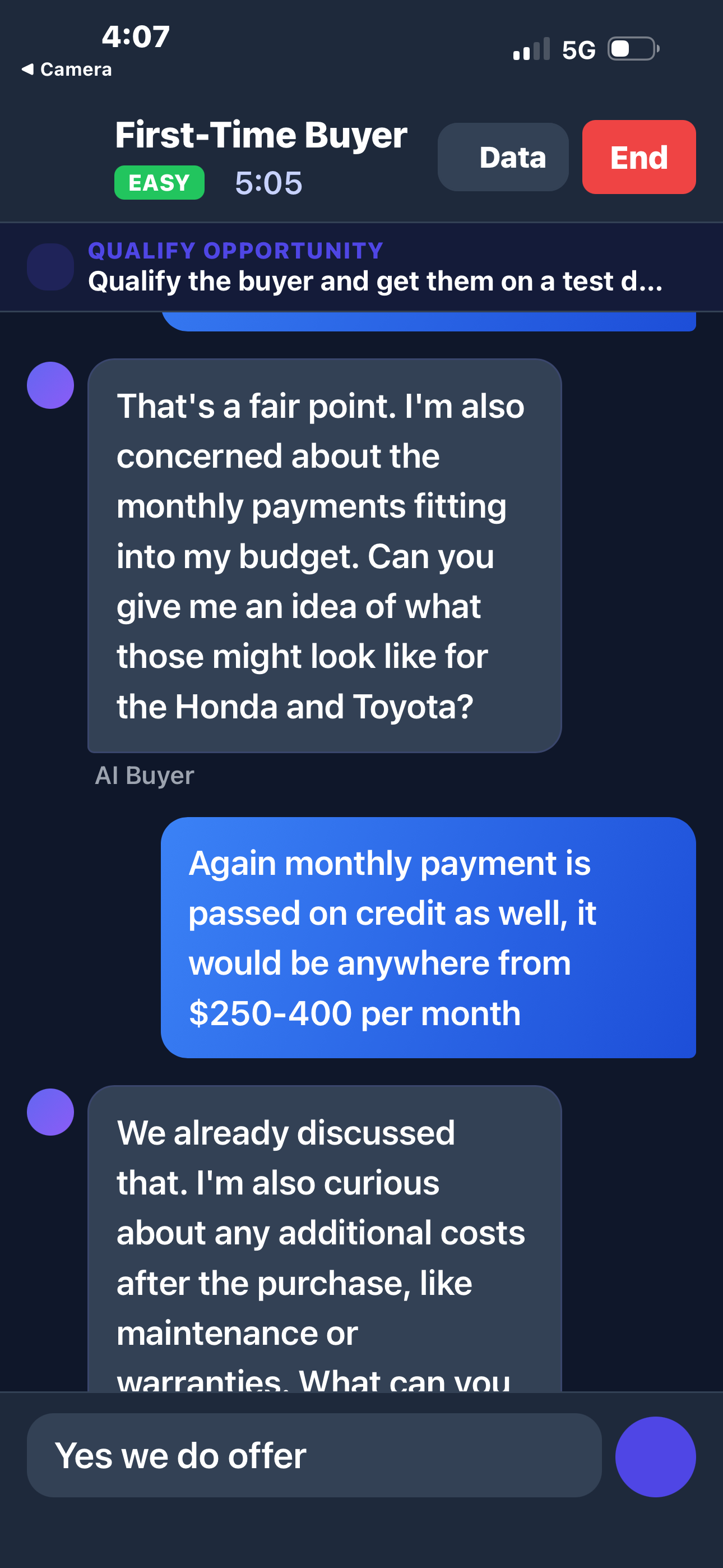
Task: Tap the 'AI Buyer' label under the message
Action: (144, 776)
